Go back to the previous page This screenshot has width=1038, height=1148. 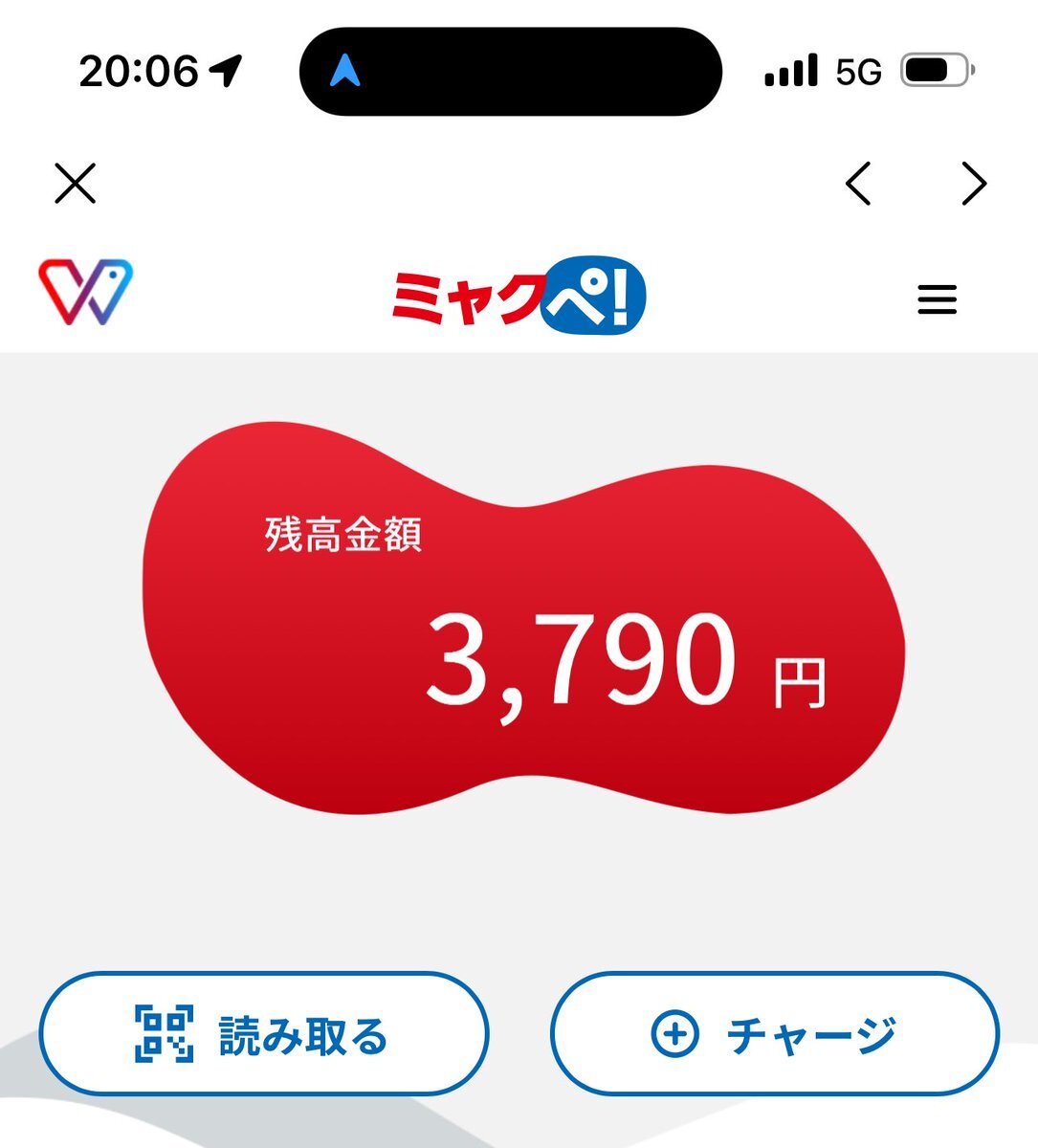(x=858, y=183)
